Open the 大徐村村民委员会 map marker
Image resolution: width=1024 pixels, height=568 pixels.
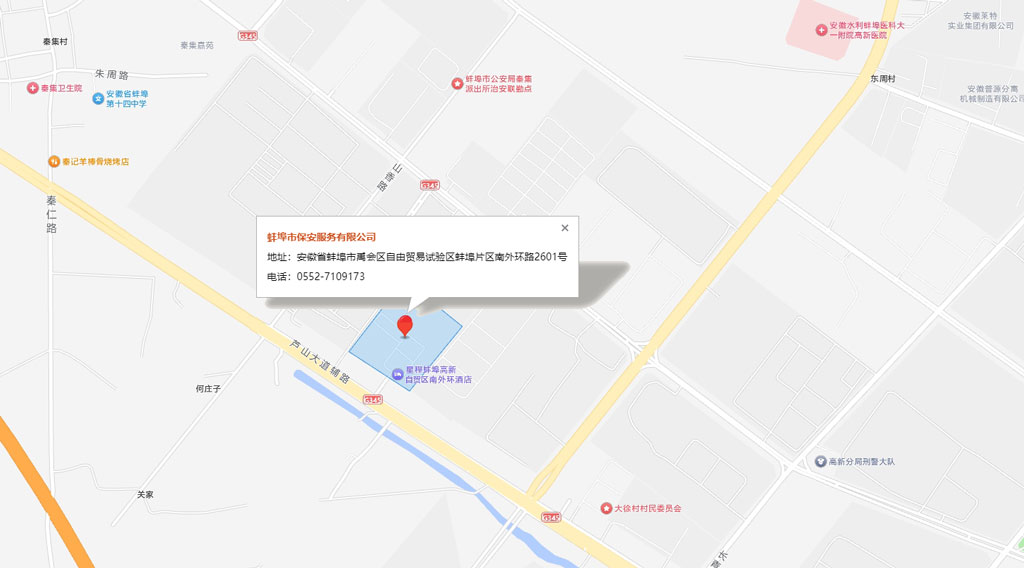[605, 508]
